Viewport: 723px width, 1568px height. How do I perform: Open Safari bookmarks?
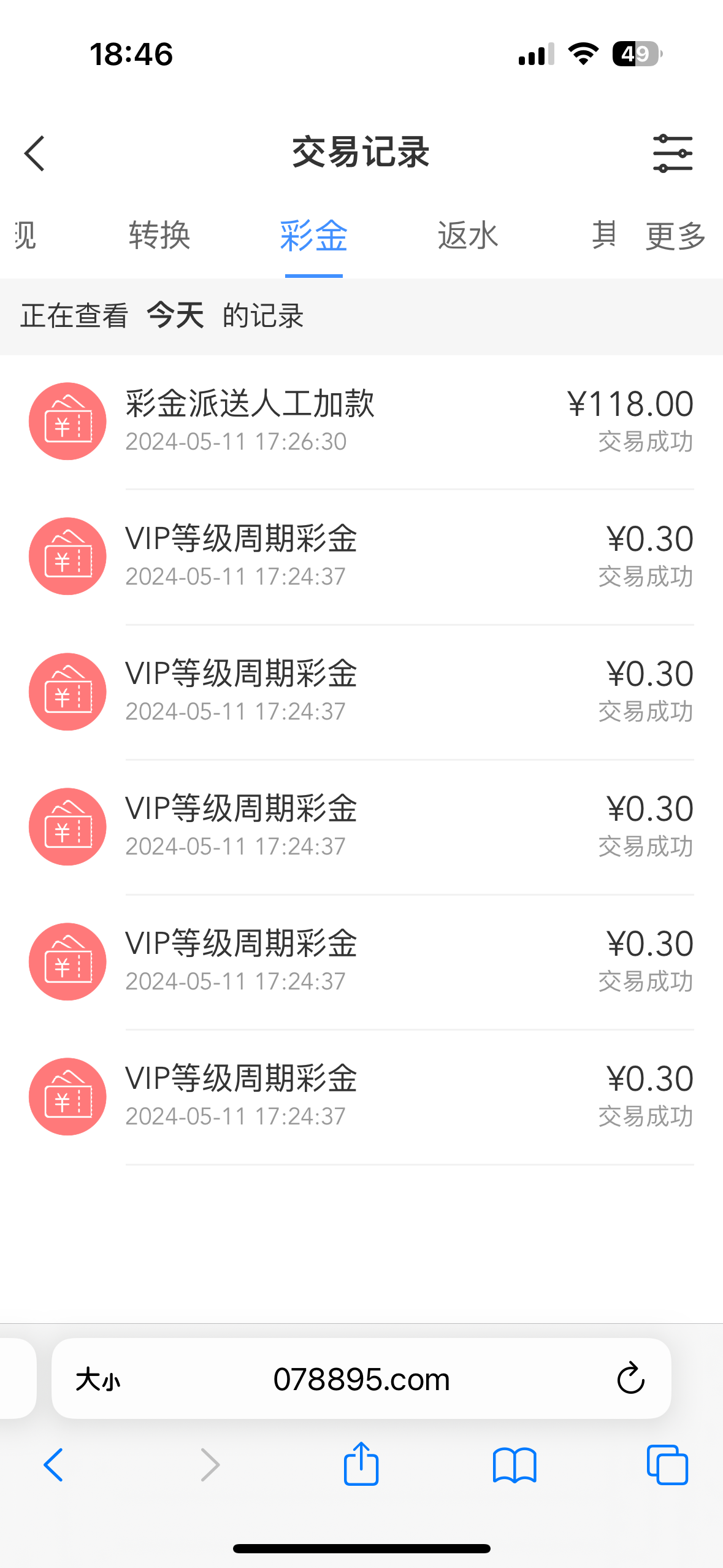[515, 1464]
